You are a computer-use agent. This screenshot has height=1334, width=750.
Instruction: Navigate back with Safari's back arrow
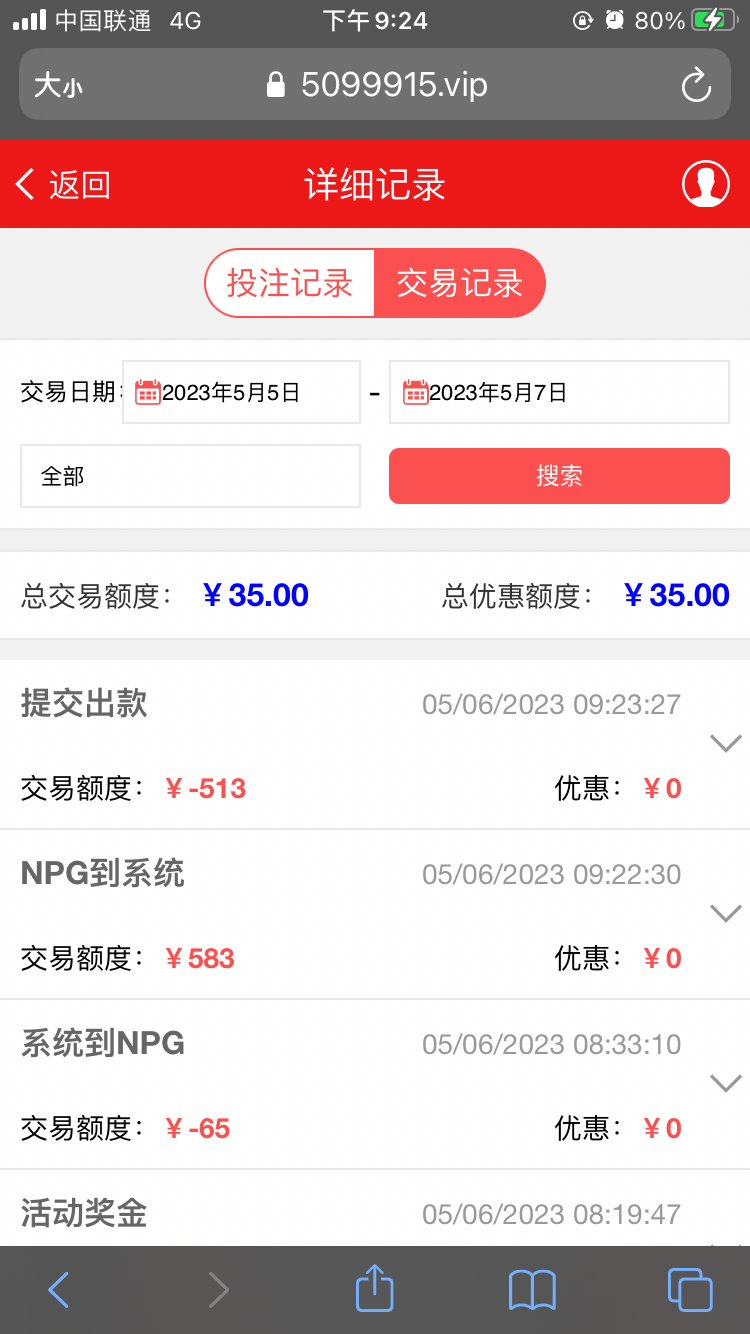tap(57, 1290)
